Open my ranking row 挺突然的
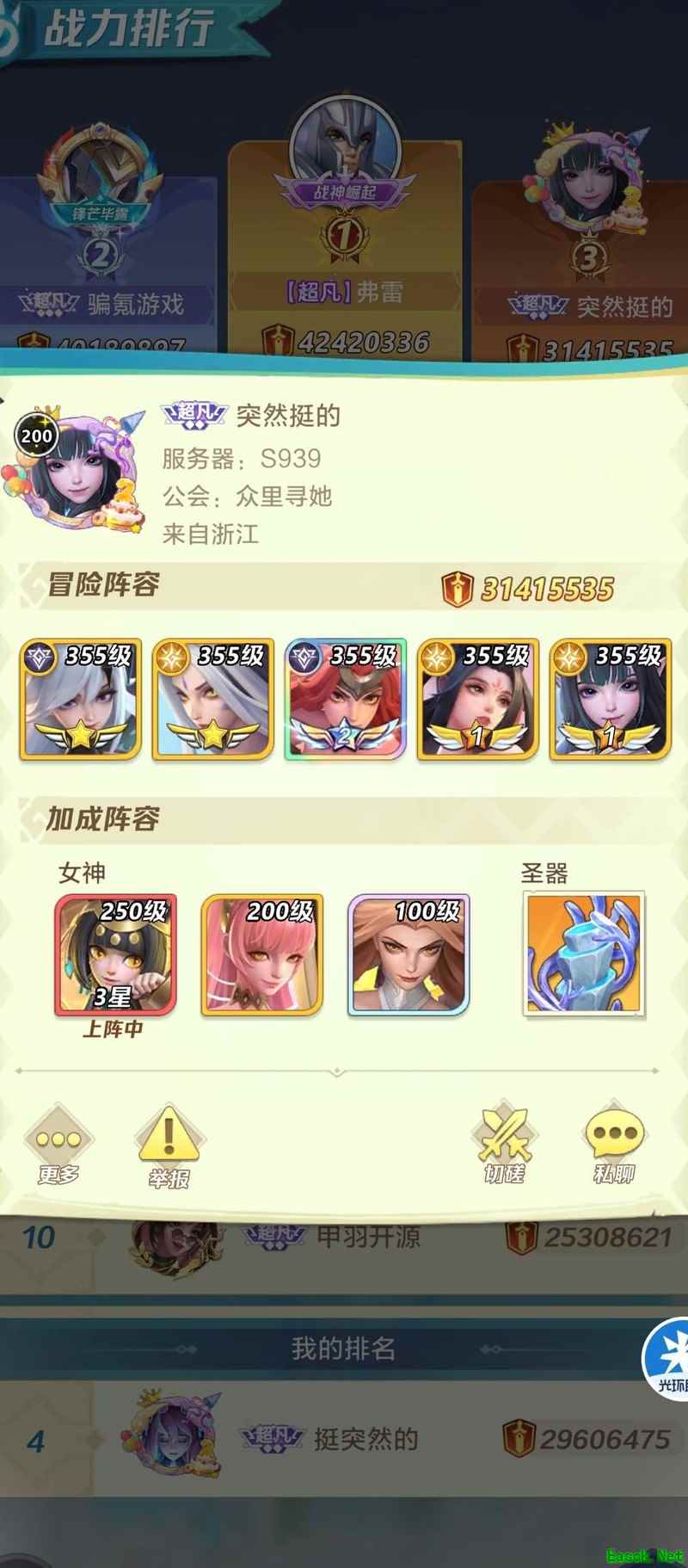 pos(344,1439)
